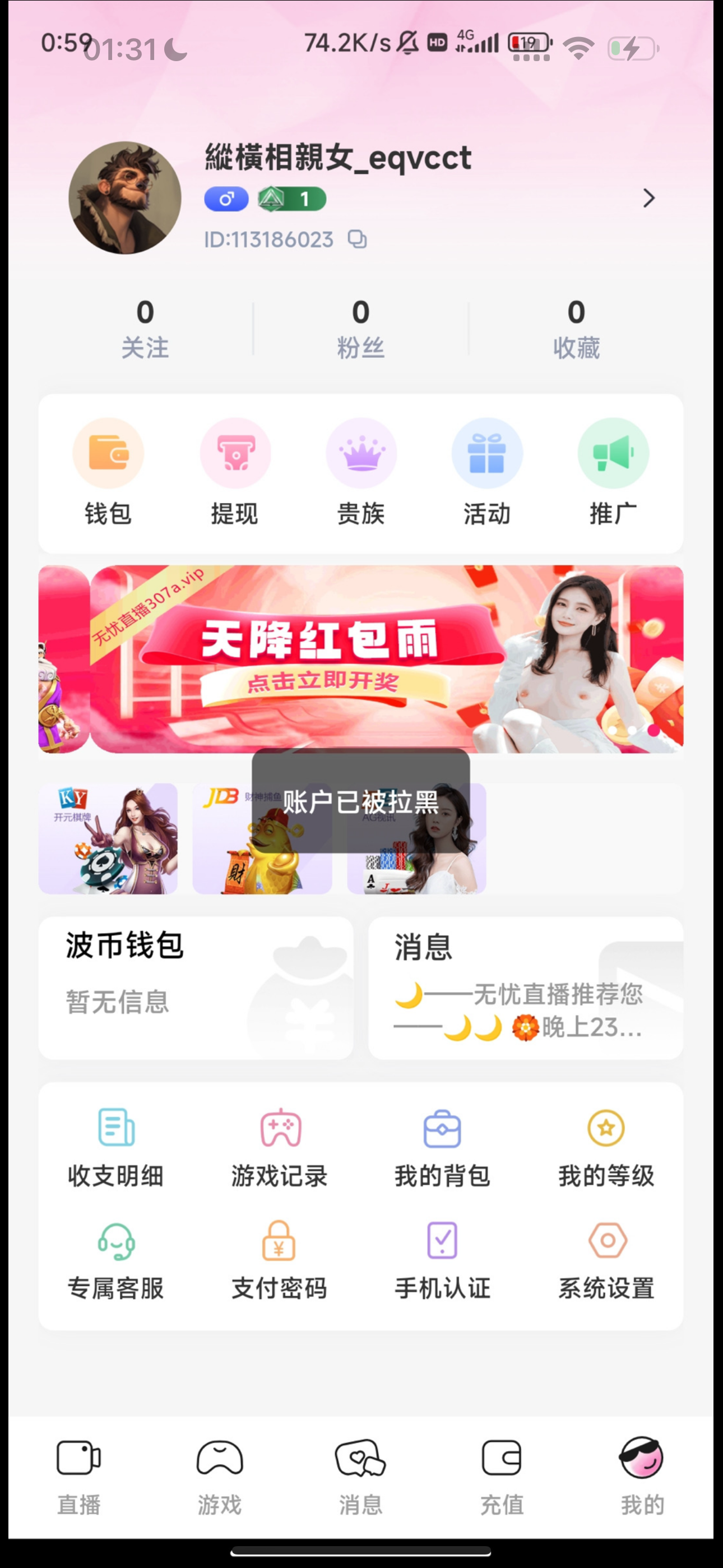723x1568 pixels.
Task: Open 活动 activities
Action: point(487,472)
